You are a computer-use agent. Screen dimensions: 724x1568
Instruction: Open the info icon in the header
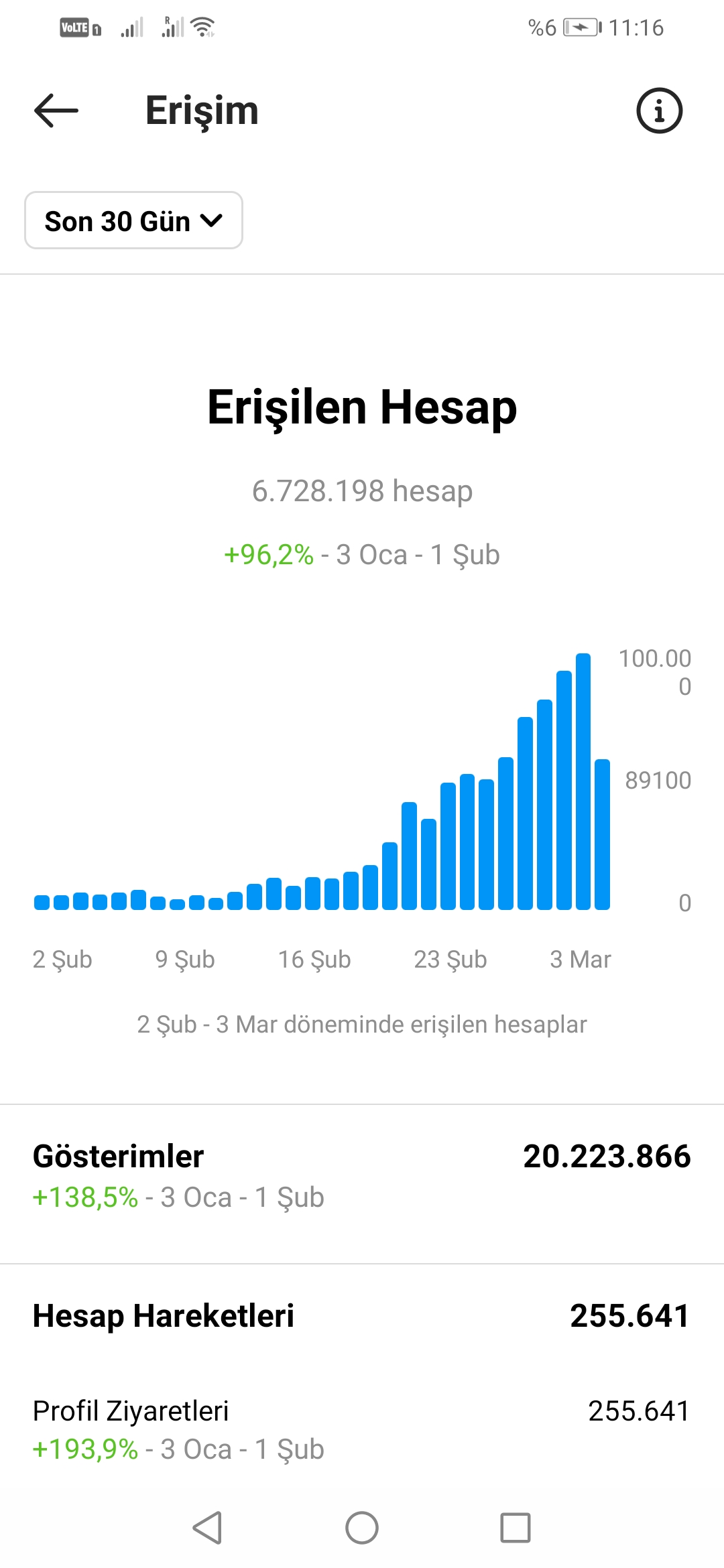tap(659, 111)
